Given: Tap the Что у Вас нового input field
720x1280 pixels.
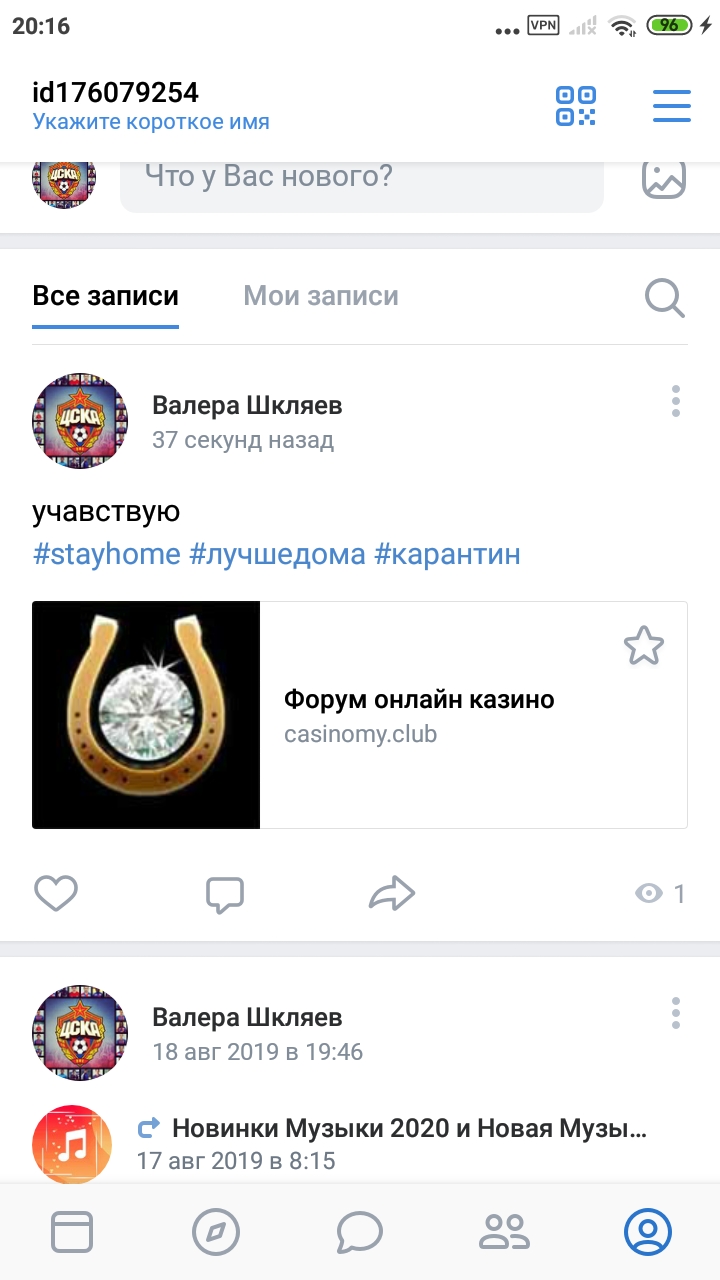Looking at the screenshot, I should point(360,176).
